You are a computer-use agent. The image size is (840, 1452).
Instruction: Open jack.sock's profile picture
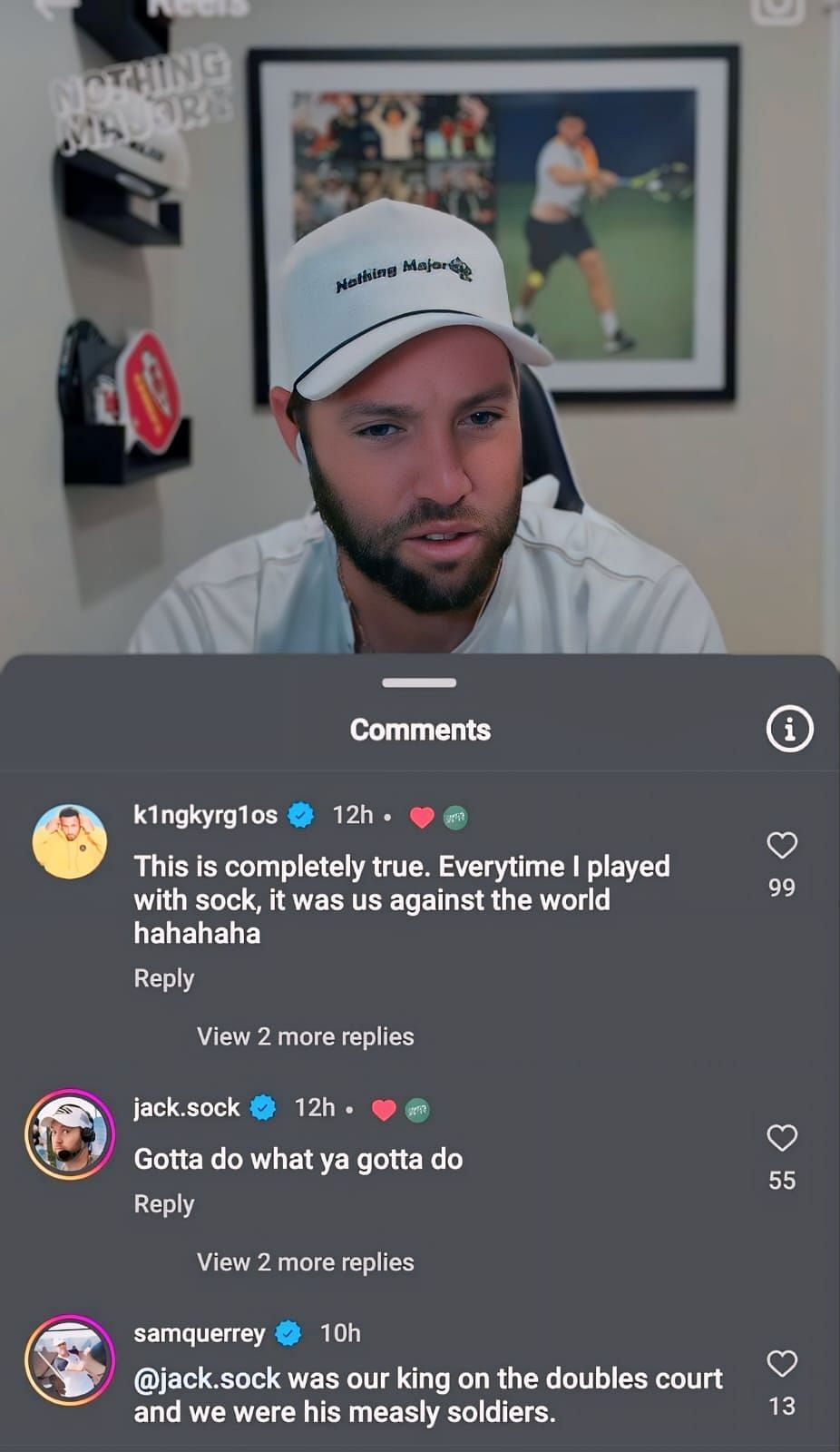(x=70, y=1134)
